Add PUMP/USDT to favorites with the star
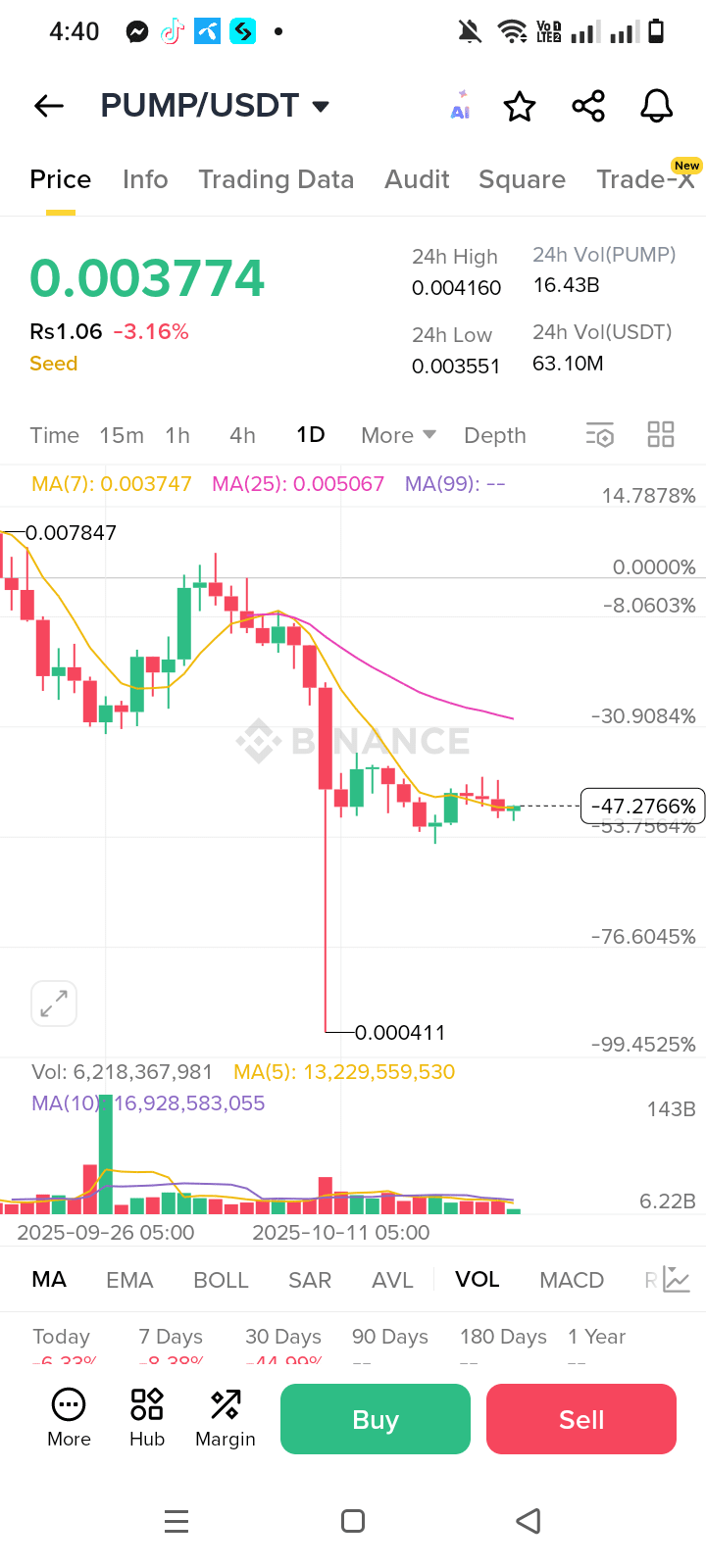 (520, 106)
